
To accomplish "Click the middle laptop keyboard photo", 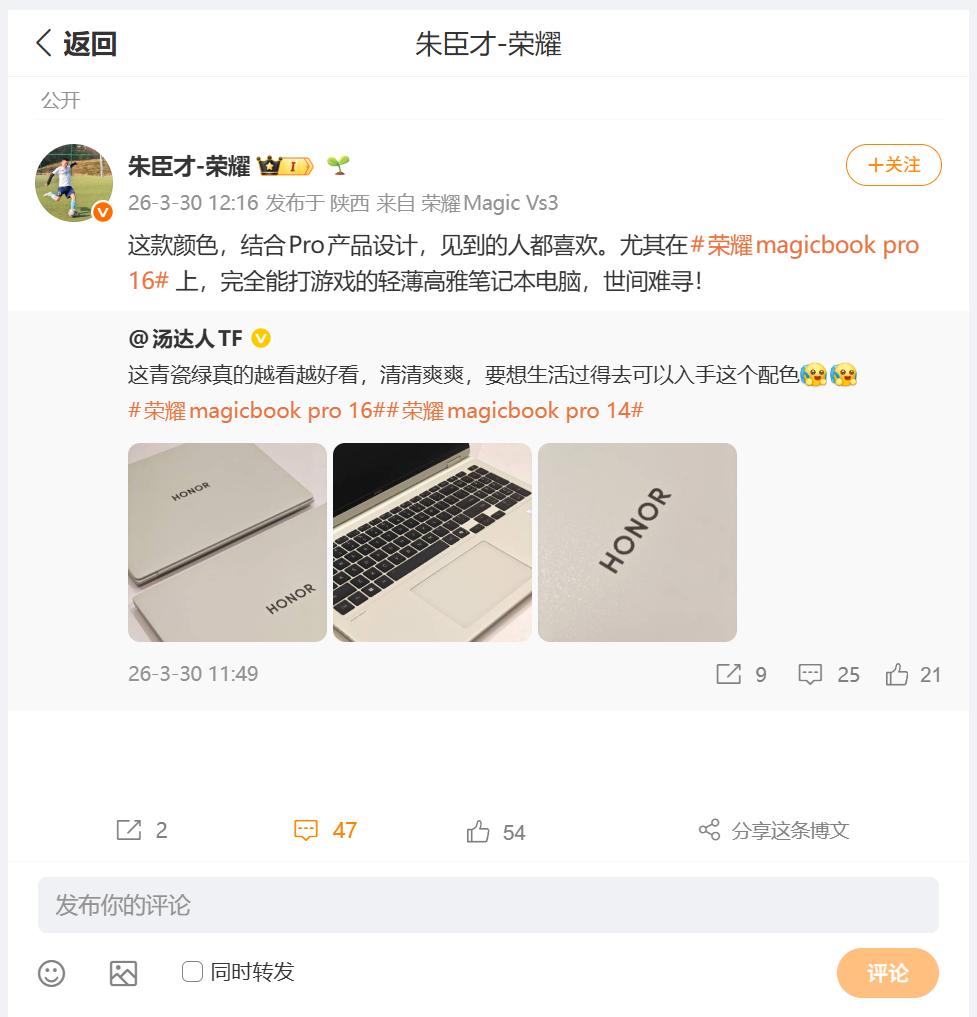I will 432,542.
